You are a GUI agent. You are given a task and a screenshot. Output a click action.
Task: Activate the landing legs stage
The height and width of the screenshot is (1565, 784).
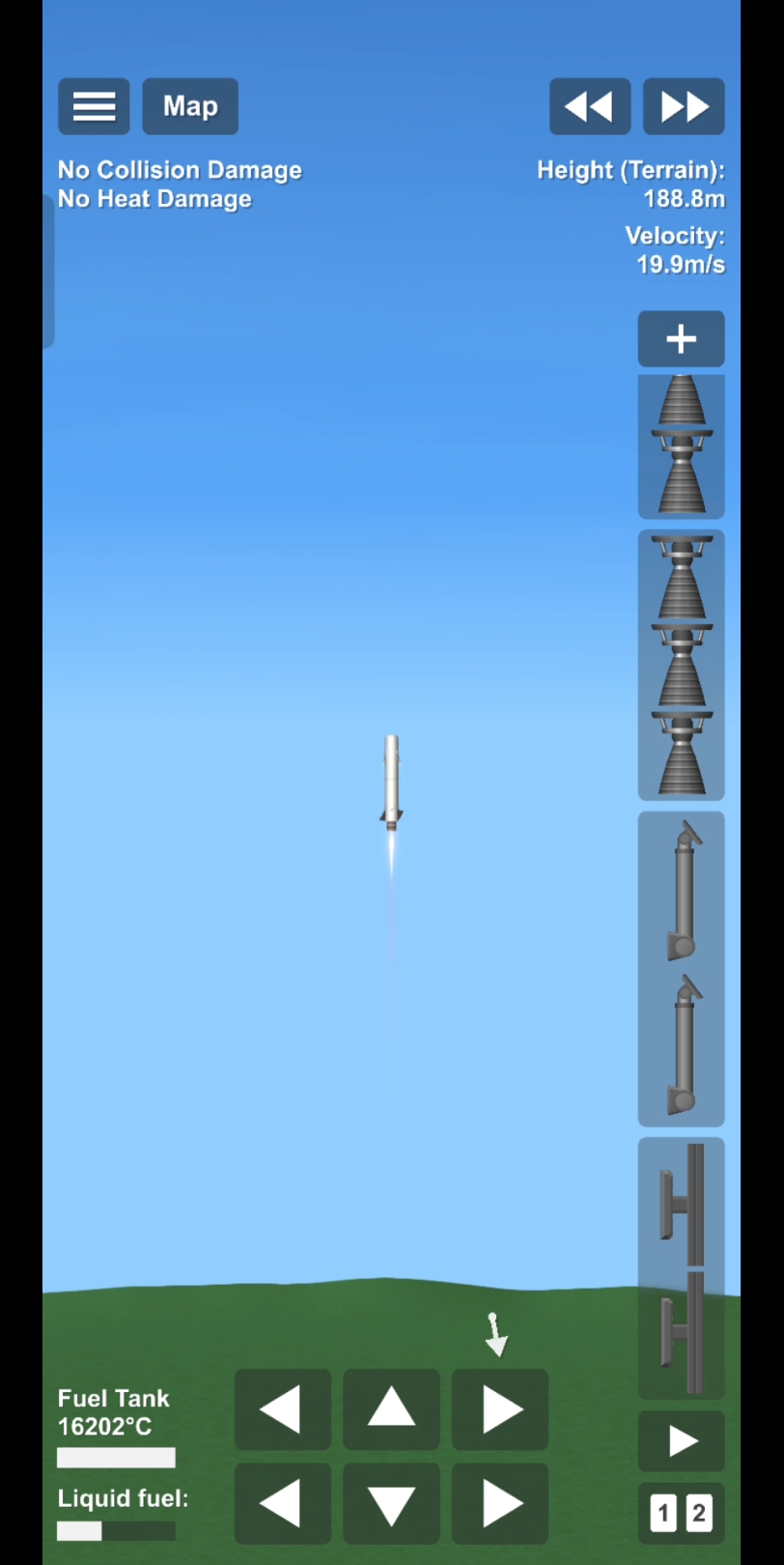(681, 968)
